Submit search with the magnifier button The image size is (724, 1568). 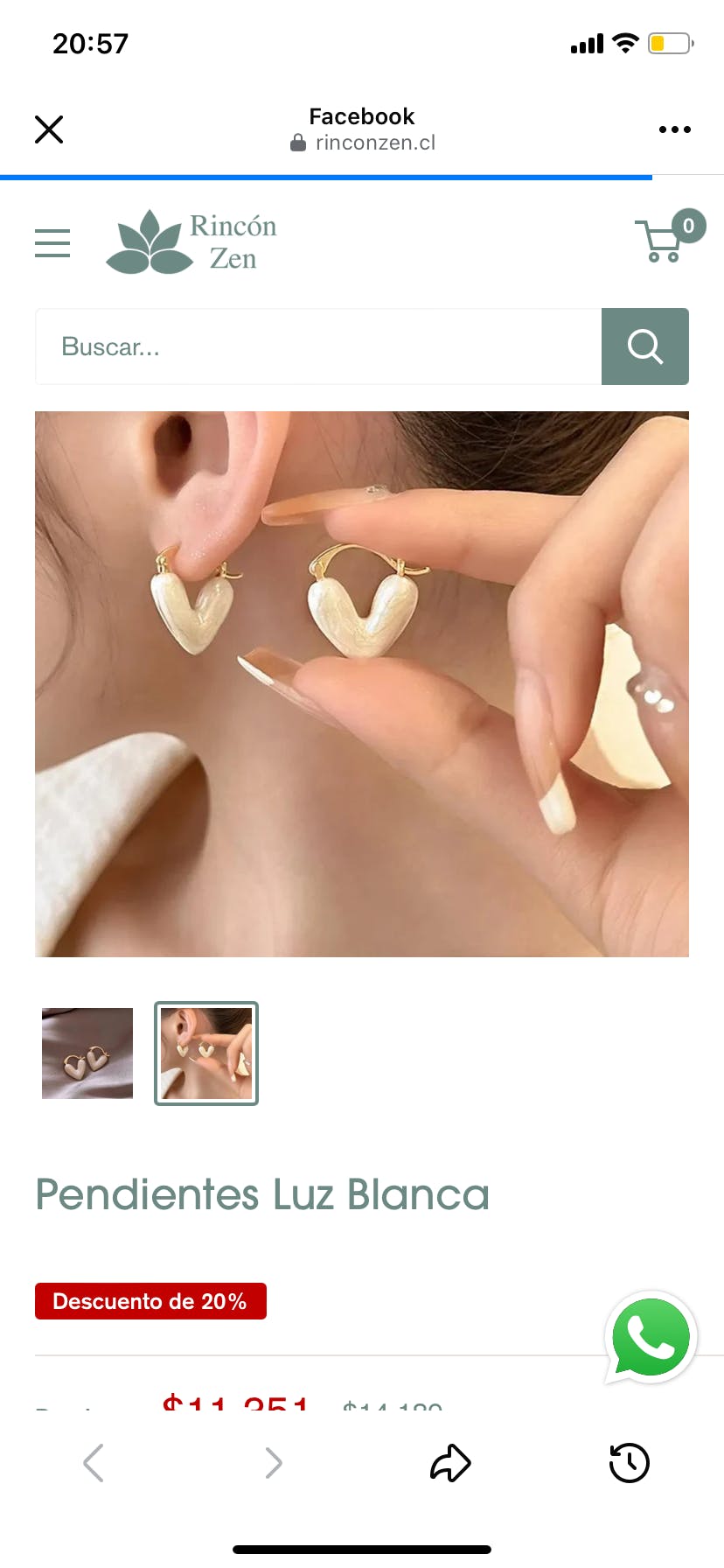click(x=644, y=346)
